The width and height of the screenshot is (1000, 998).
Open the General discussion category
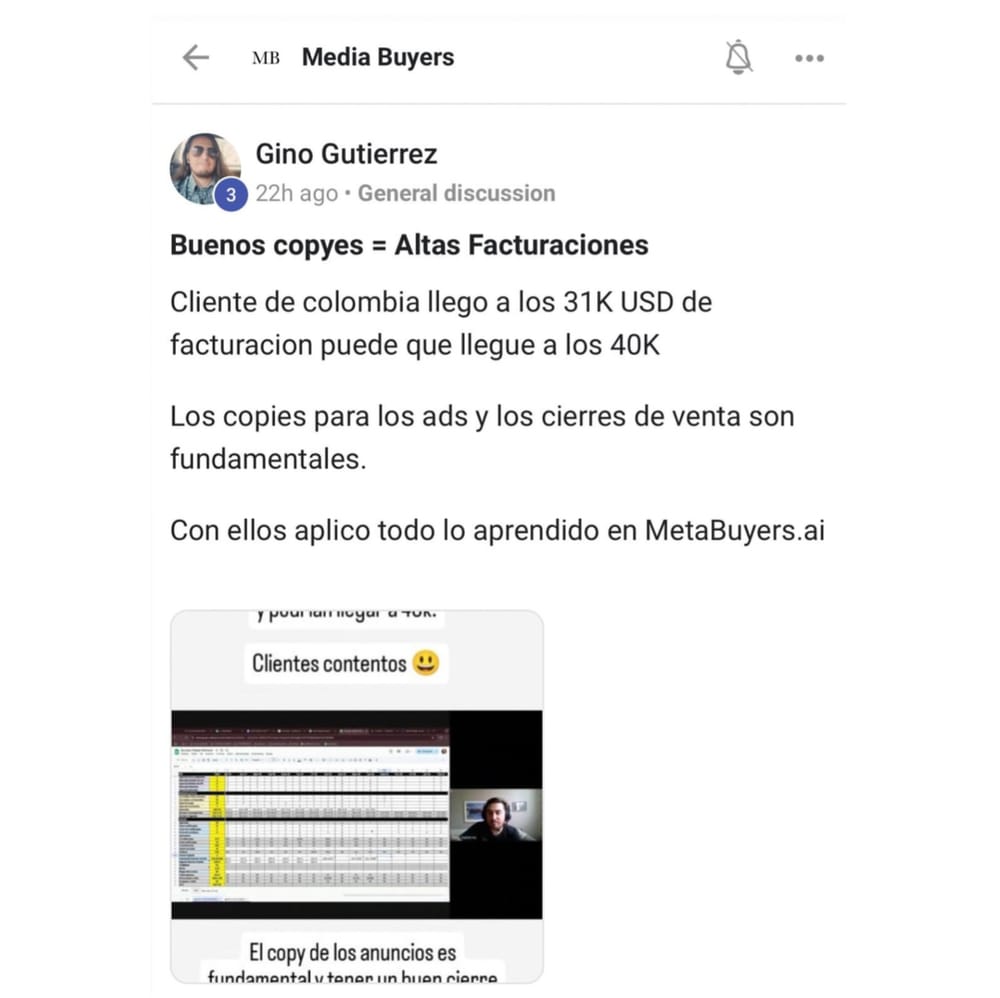coord(456,193)
